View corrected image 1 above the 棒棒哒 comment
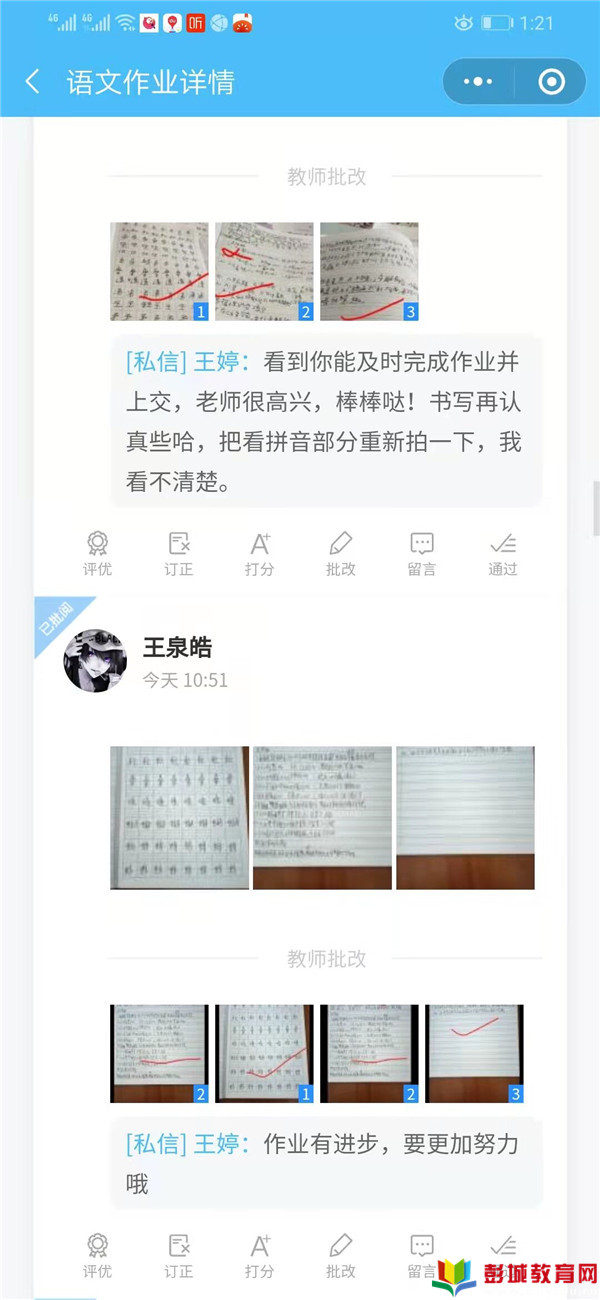 159,271
